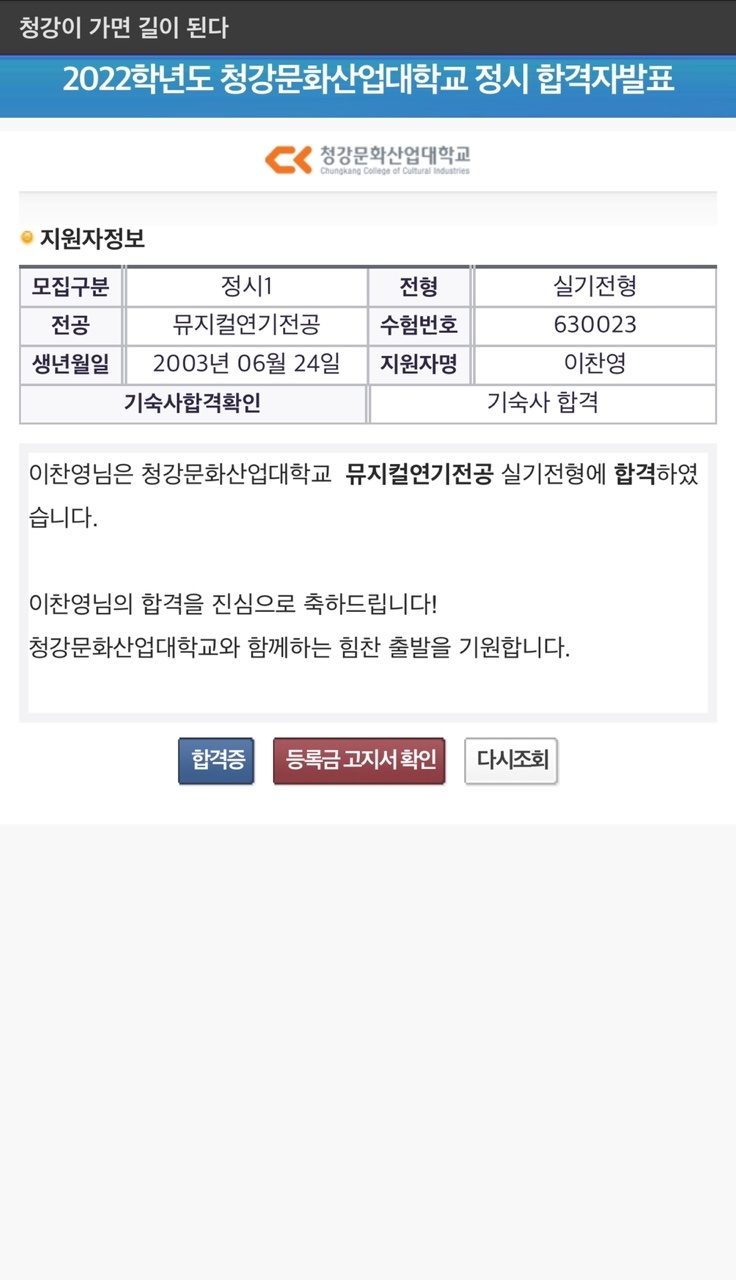Viewport: 736px width, 1280px height.
Task: Tap 다시조회 to search results again
Action: pyautogui.click(x=511, y=760)
